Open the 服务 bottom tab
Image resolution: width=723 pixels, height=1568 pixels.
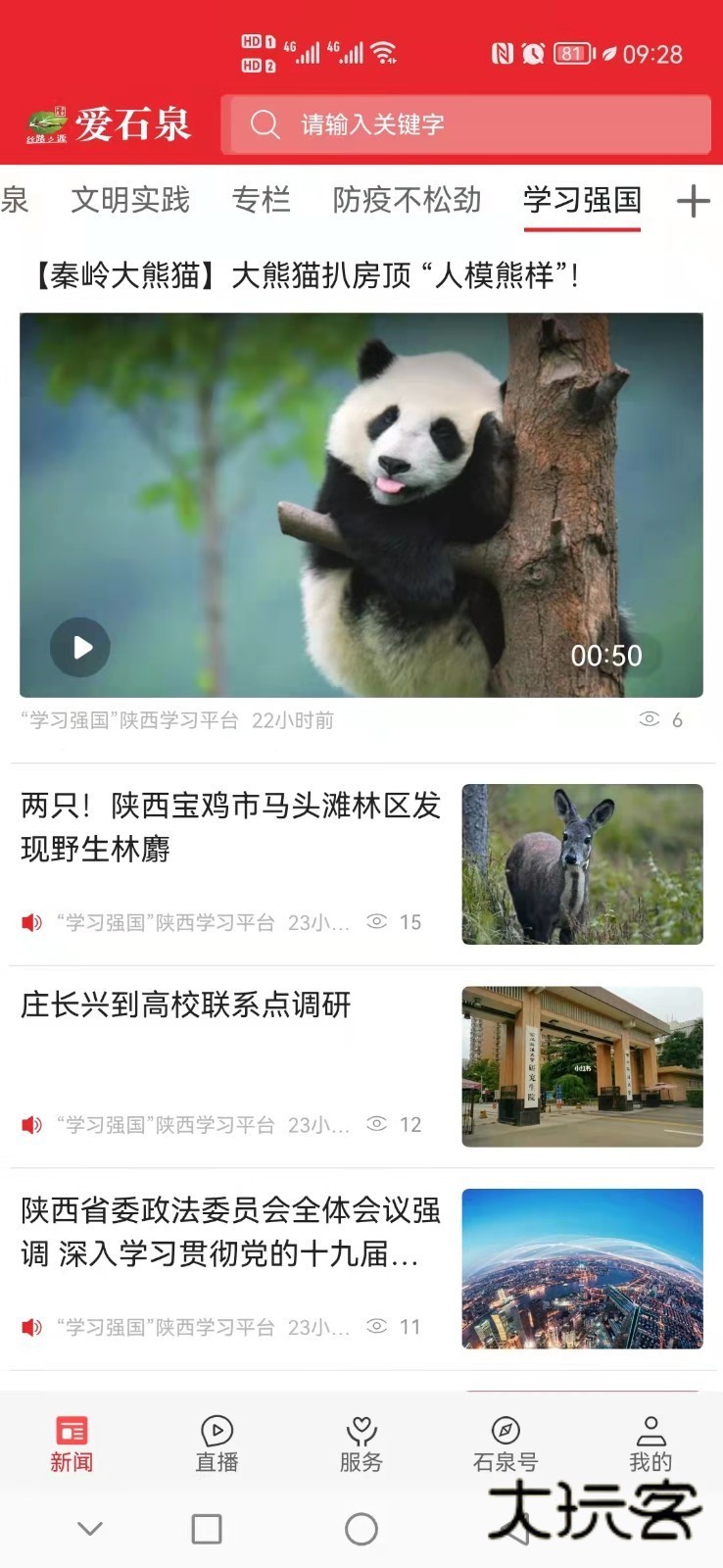point(361,1444)
